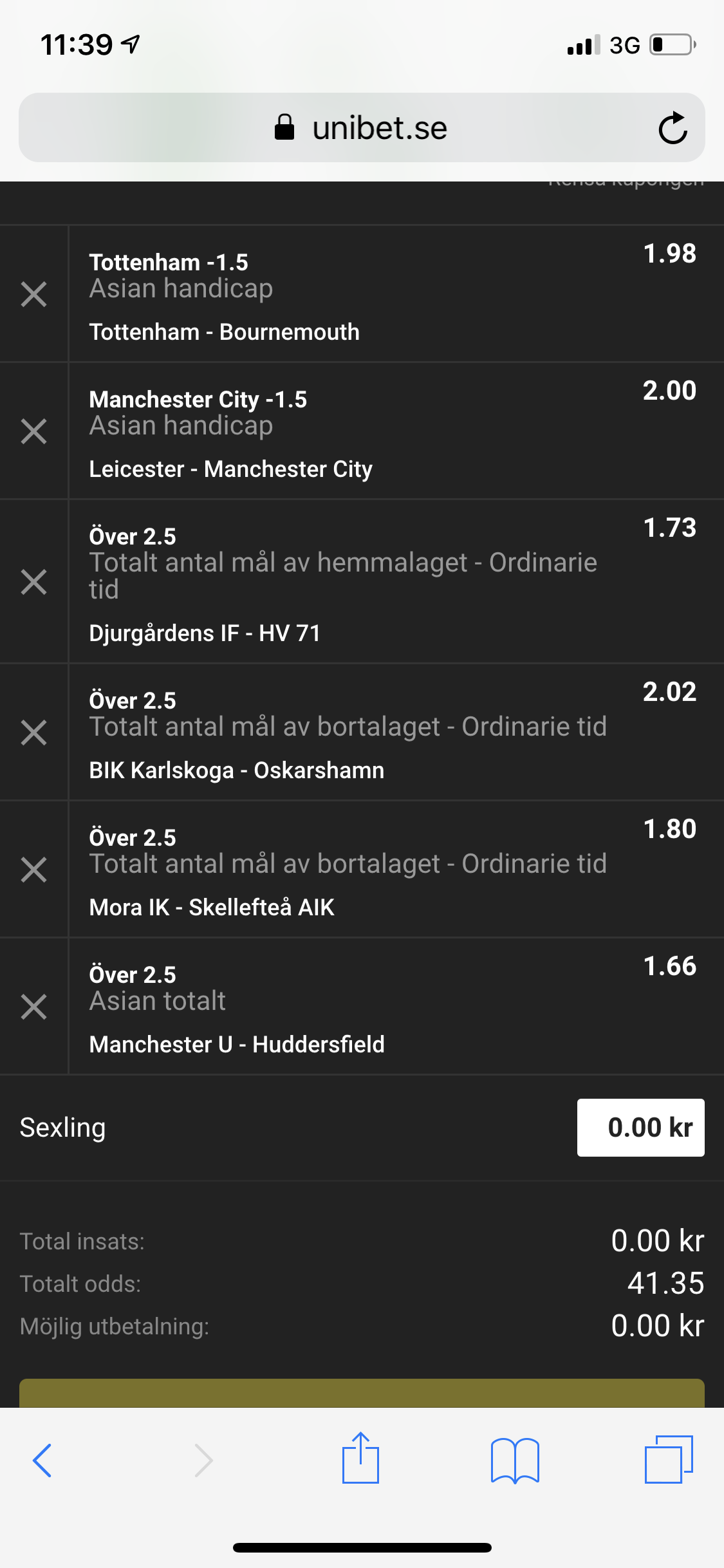724x1568 pixels.
Task: Remove the Manchester City -1.5 bet
Action: (33, 431)
